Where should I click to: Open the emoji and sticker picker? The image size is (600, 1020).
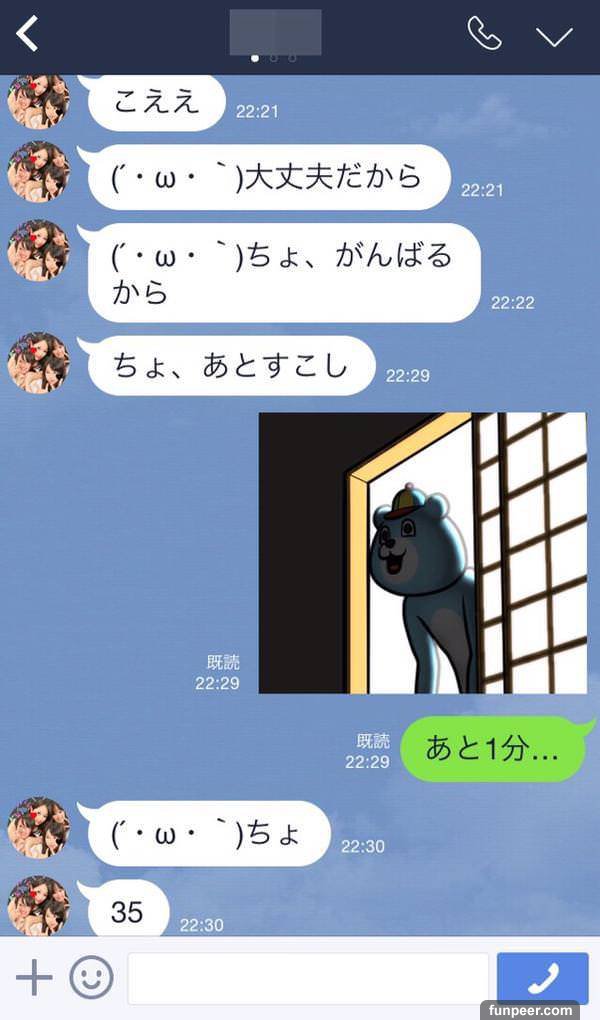click(x=92, y=977)
